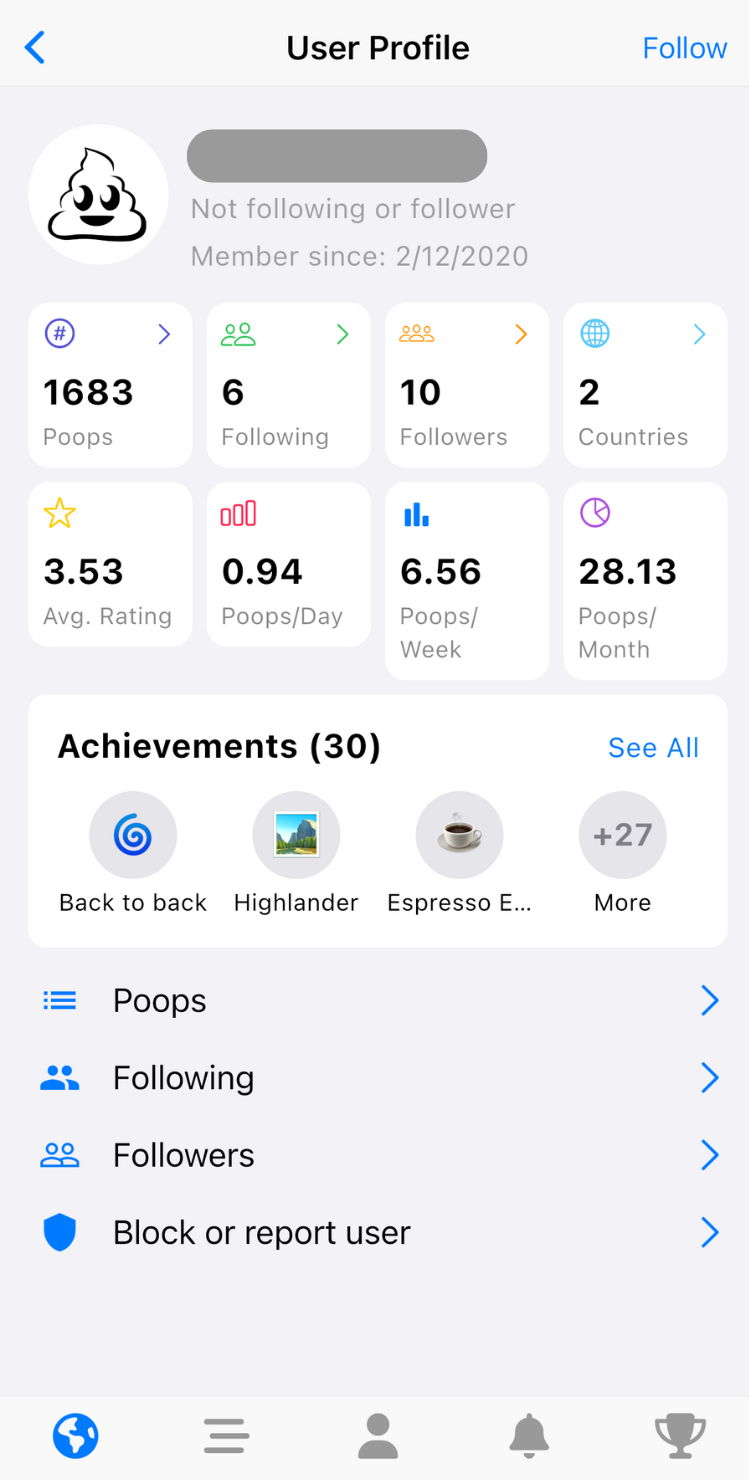749x1480 pixels.
Task: Switch to the person profile tab
Action: [378, 1436]
